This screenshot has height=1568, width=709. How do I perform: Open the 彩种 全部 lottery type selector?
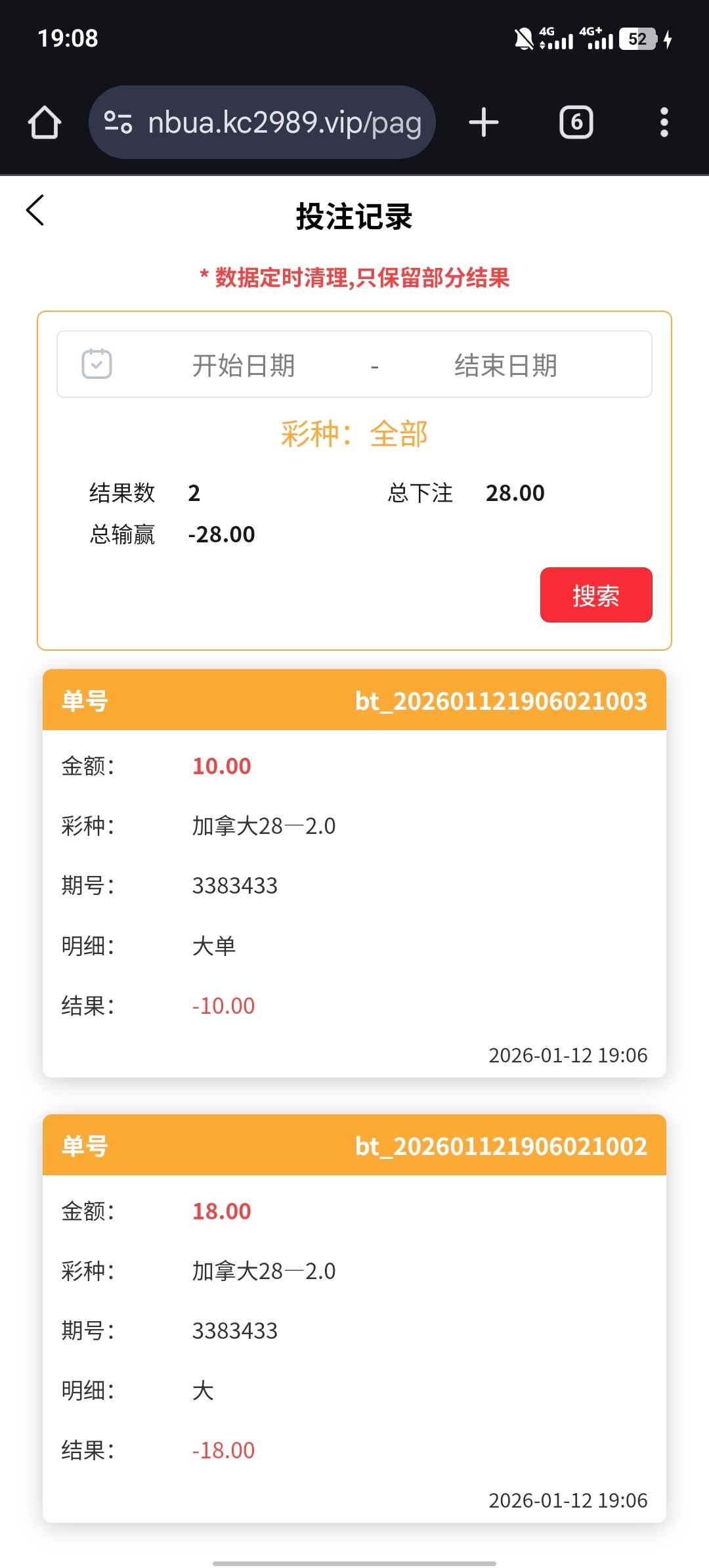coord(354,434)
